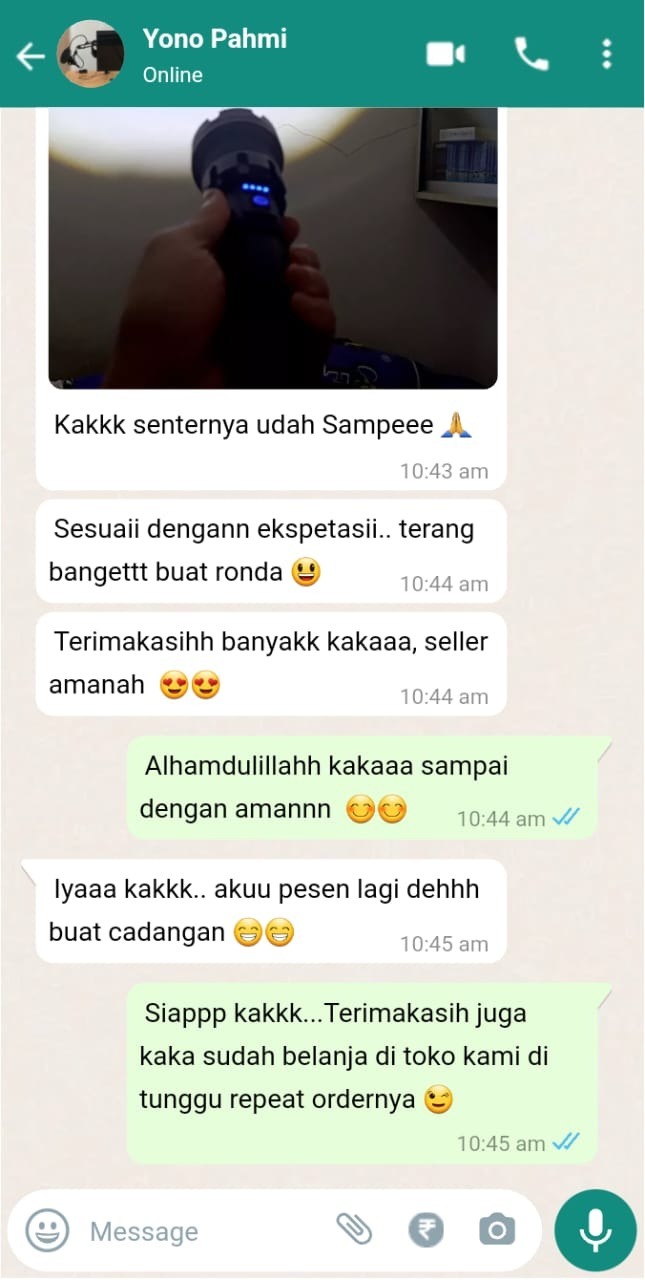
Task: Focus the Message input field
Action: click(200, 1231)
